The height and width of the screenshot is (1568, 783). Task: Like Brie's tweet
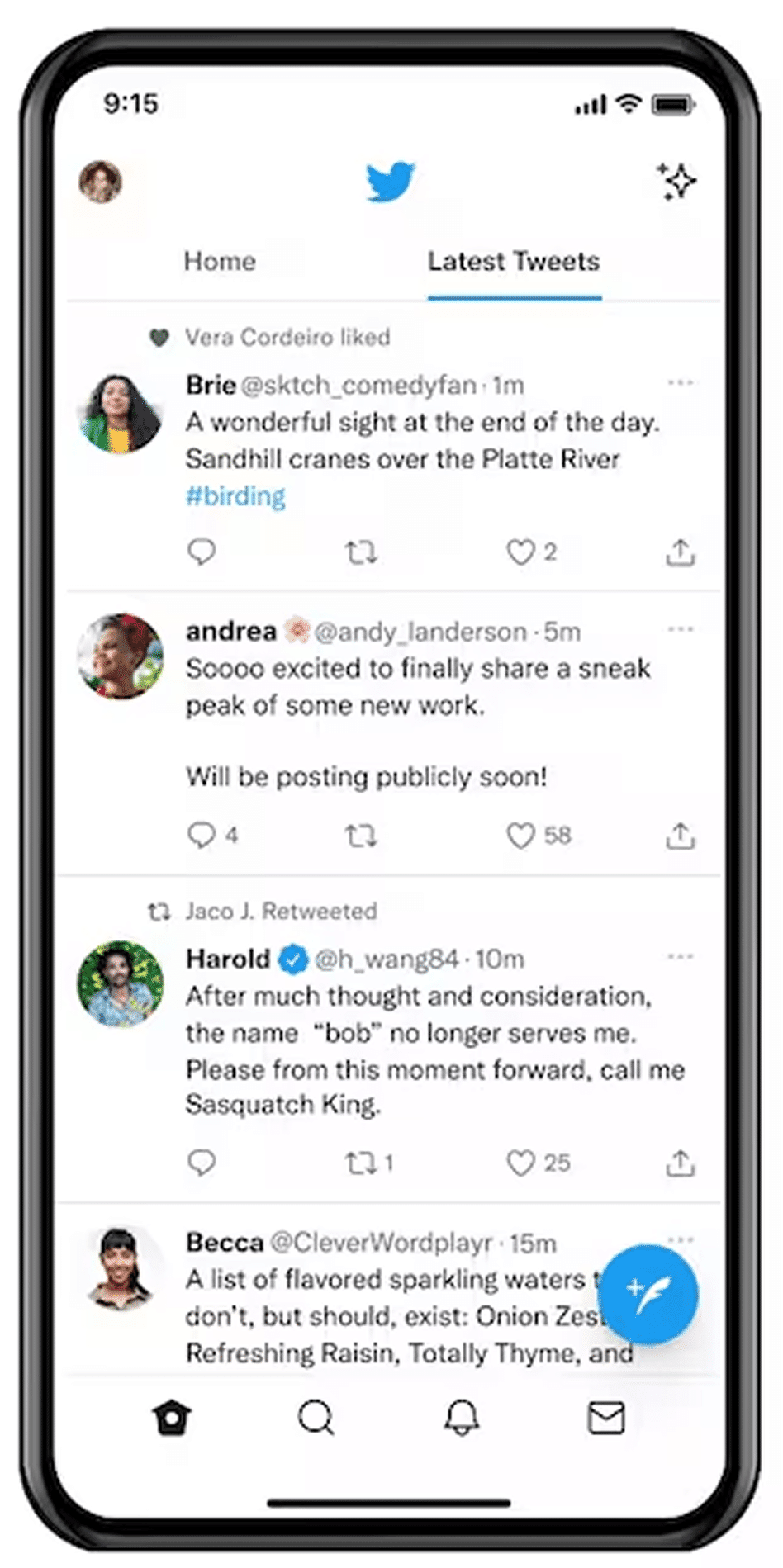tap(520, 552)
